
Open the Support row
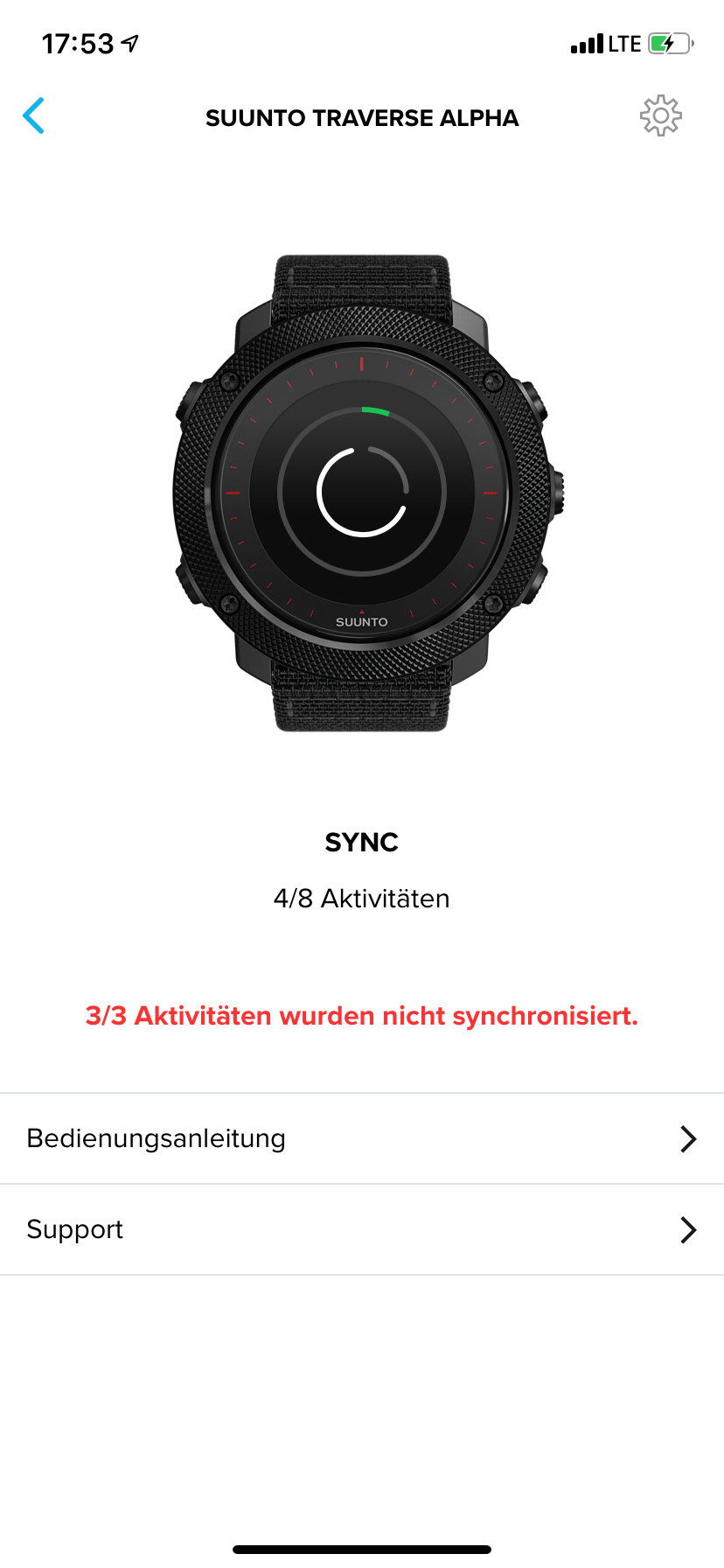(x=362, y=1229)
